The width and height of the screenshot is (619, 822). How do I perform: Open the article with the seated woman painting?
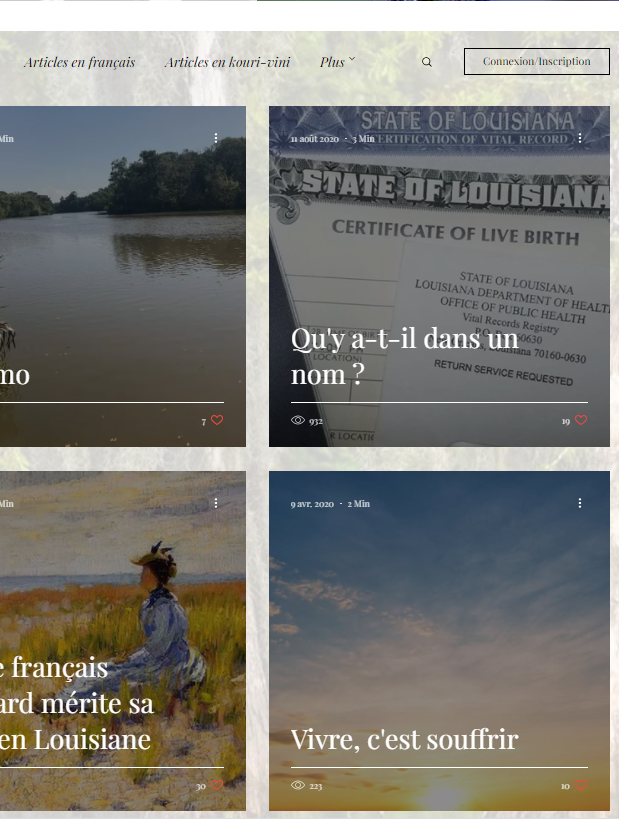80,703
